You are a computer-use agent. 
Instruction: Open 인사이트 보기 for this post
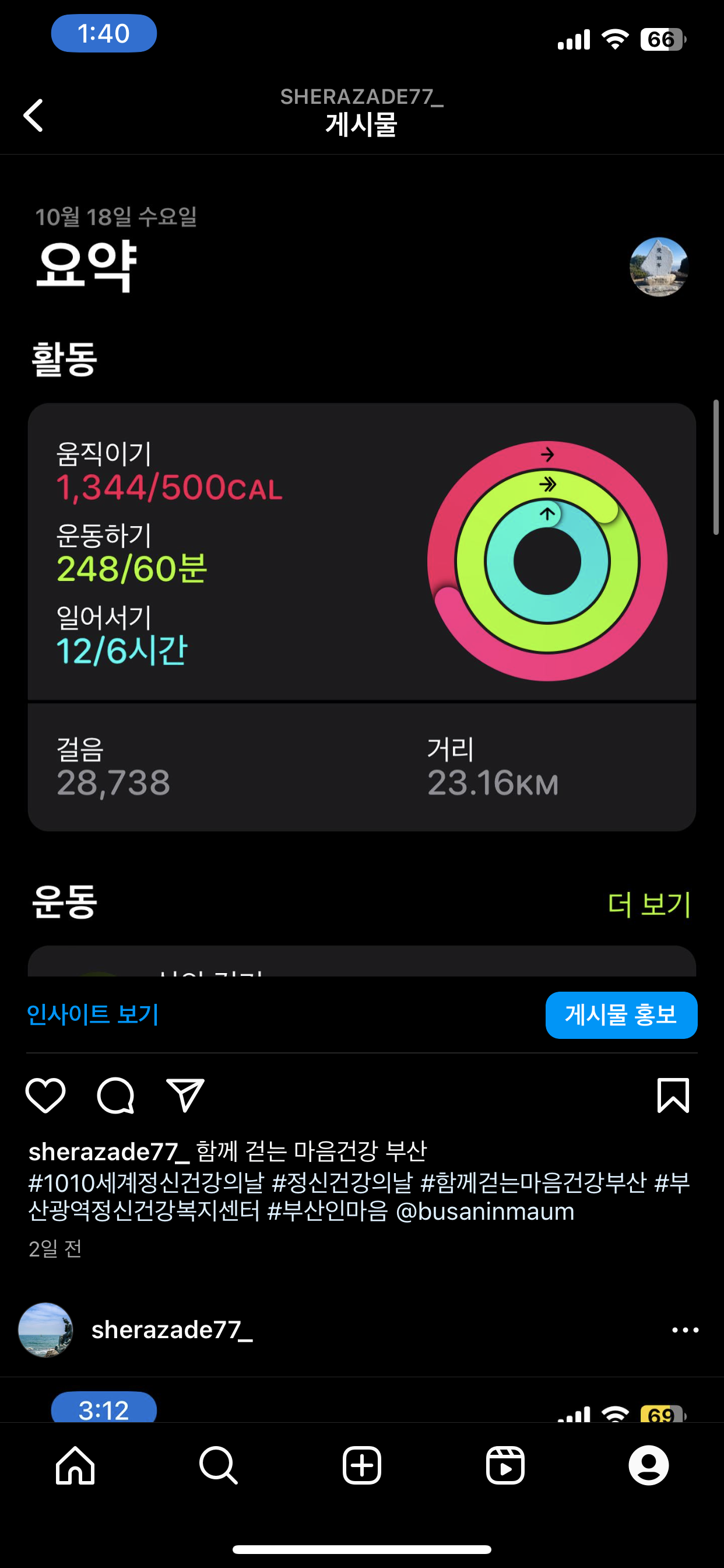tap(93, 1014)
